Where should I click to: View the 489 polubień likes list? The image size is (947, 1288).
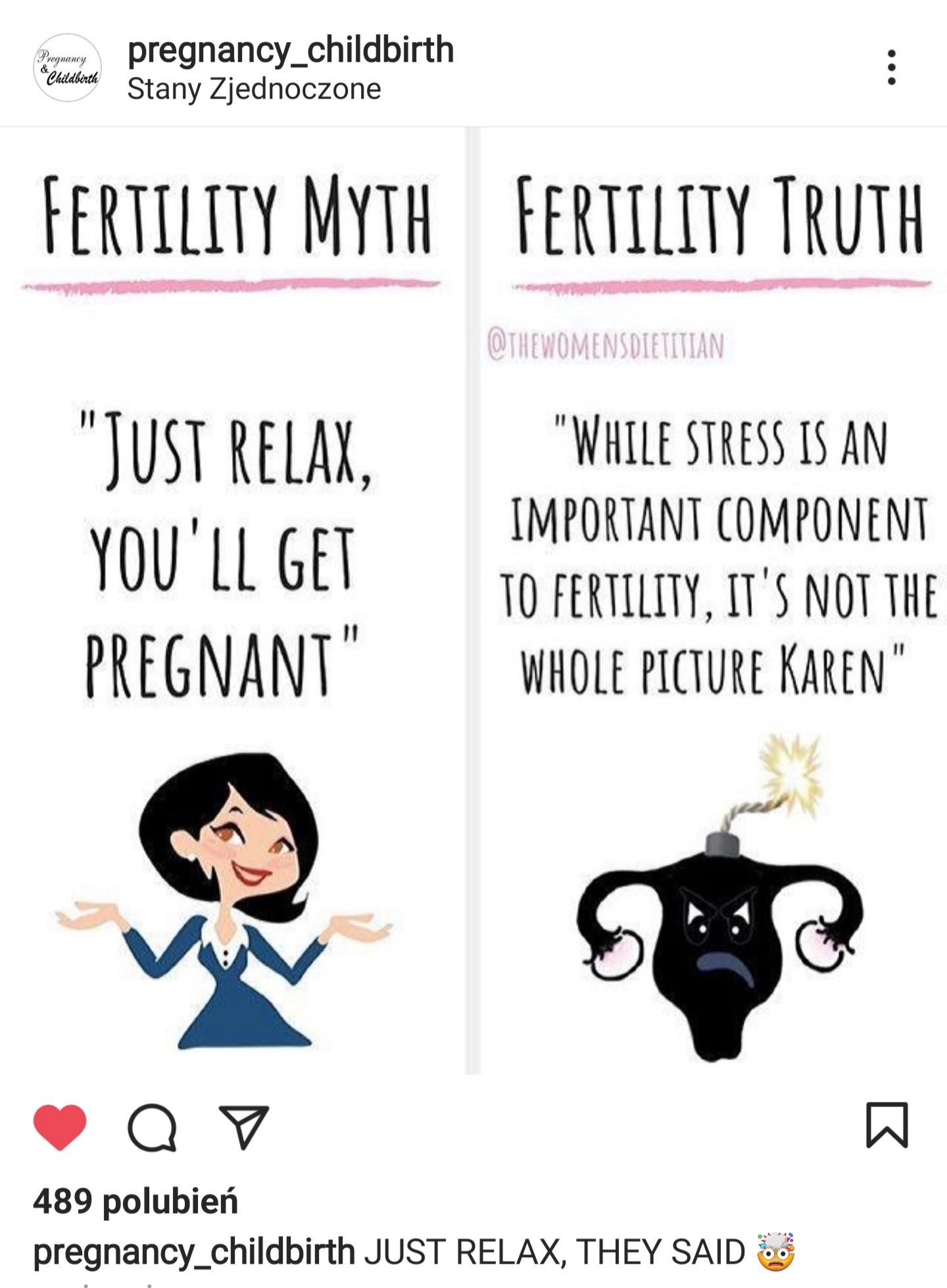click(x=135, y=1201)
